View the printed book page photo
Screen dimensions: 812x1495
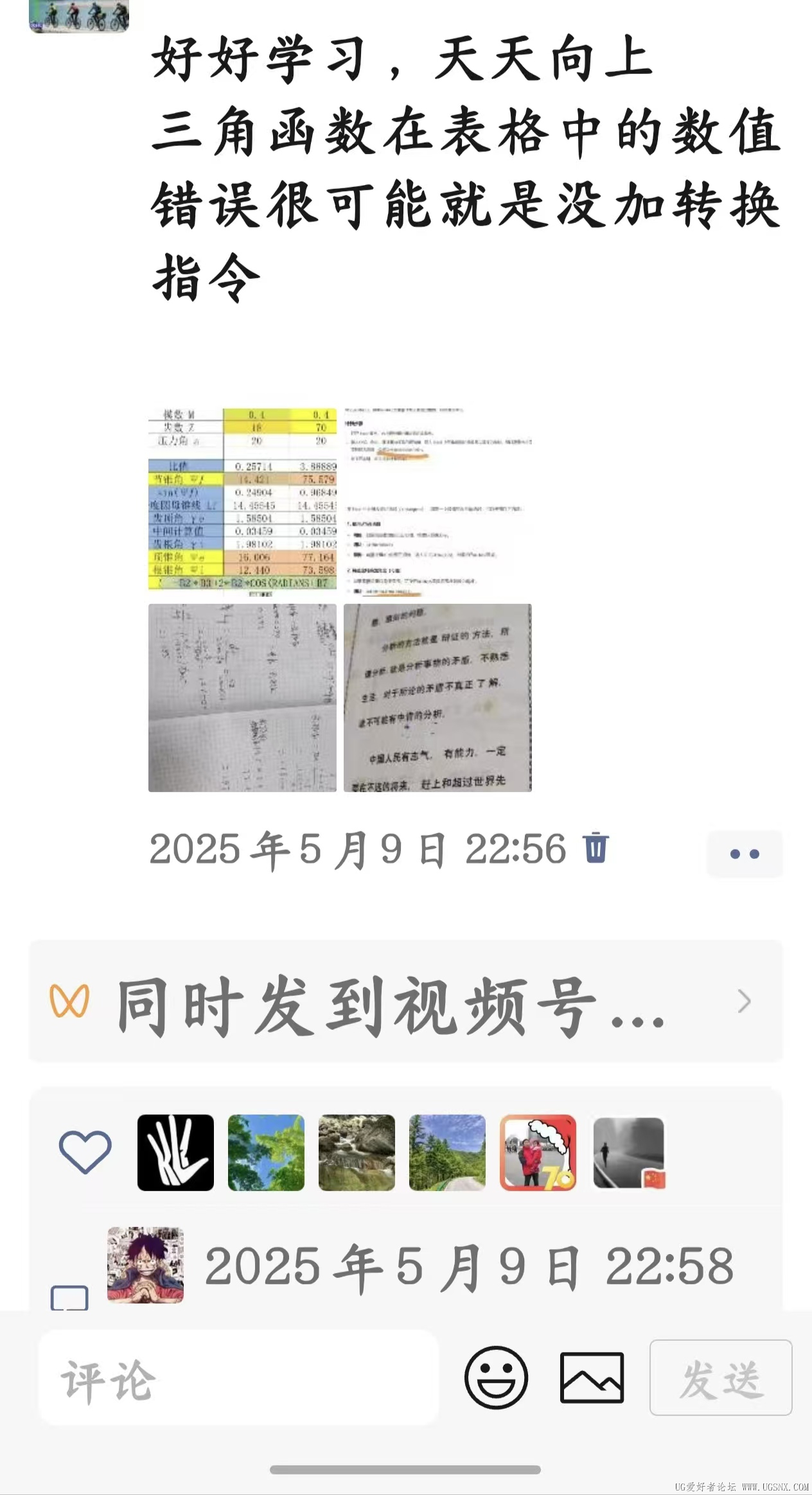tap(437, 698)
